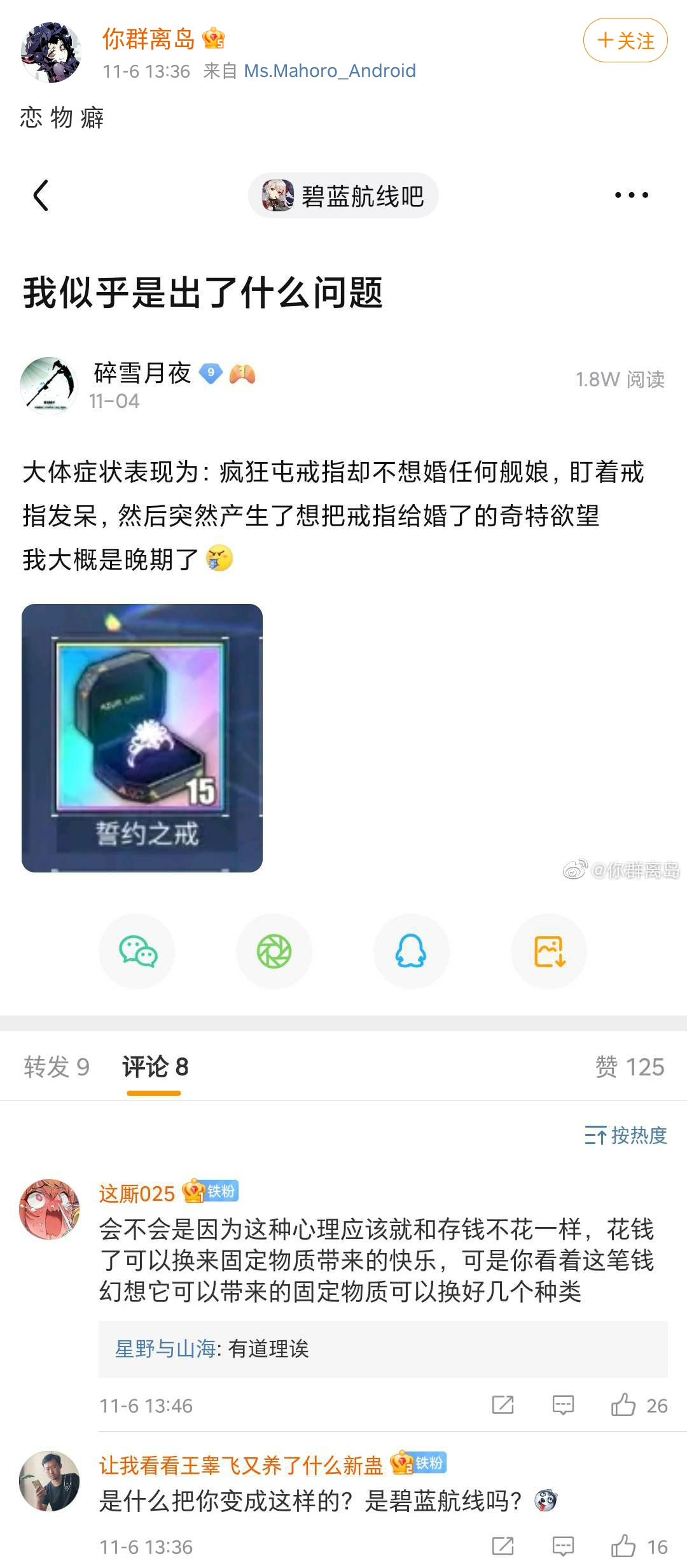Repost the comment posted at 13:36
The image size is (687, 1568).
click(x=503, y=1546)
